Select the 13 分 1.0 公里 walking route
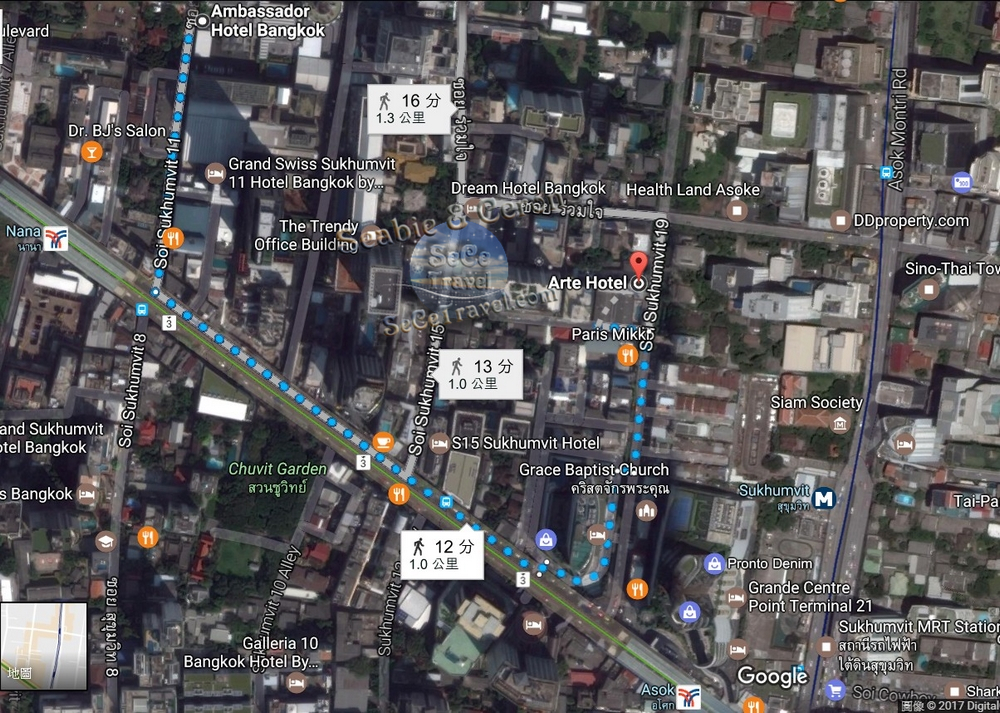Viewport: 1000px width, 713px height. (486, 374)
